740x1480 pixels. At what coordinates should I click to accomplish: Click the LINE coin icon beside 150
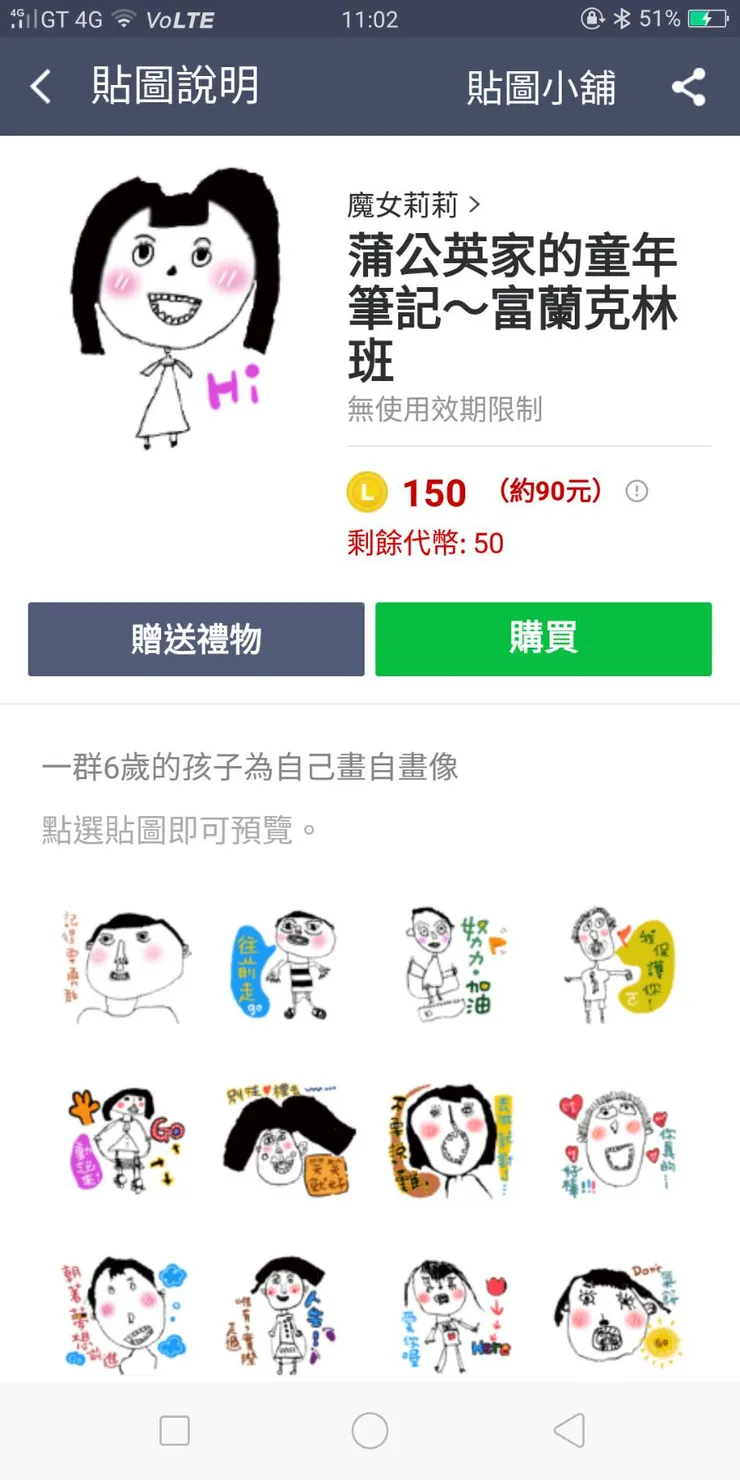369,492
